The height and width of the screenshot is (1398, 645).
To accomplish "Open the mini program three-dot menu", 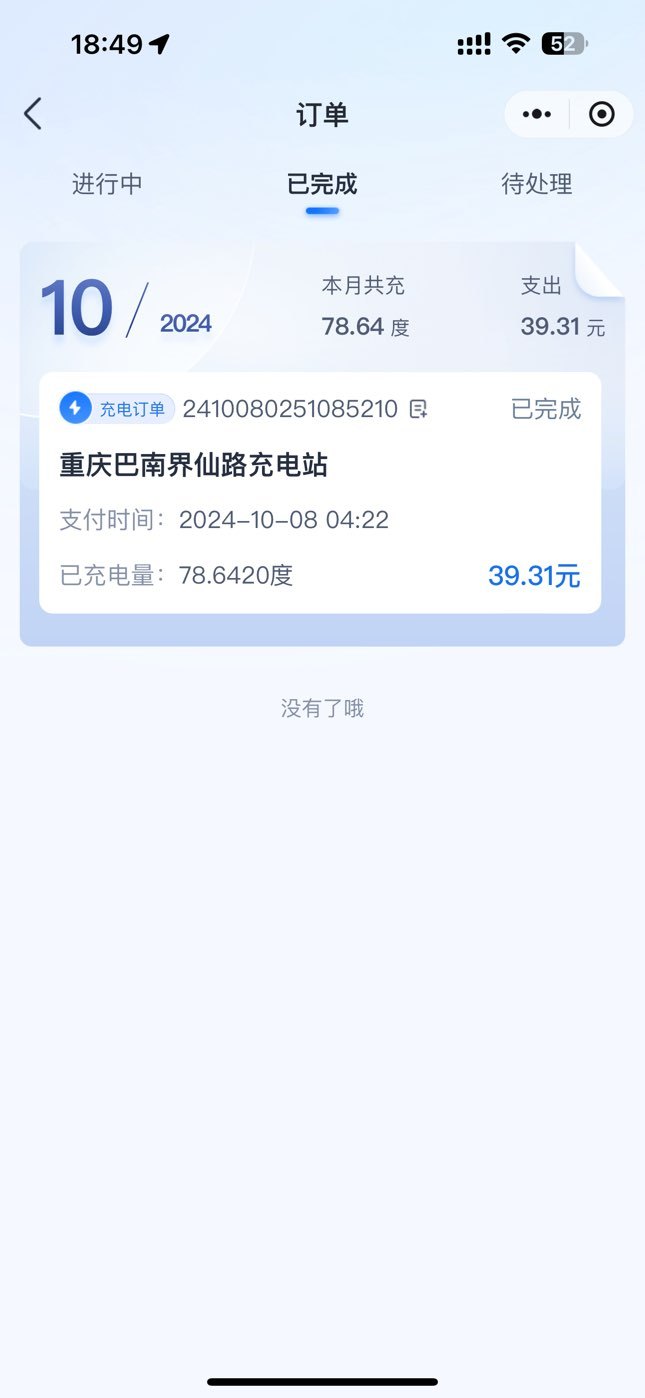I will pos(537,114).
